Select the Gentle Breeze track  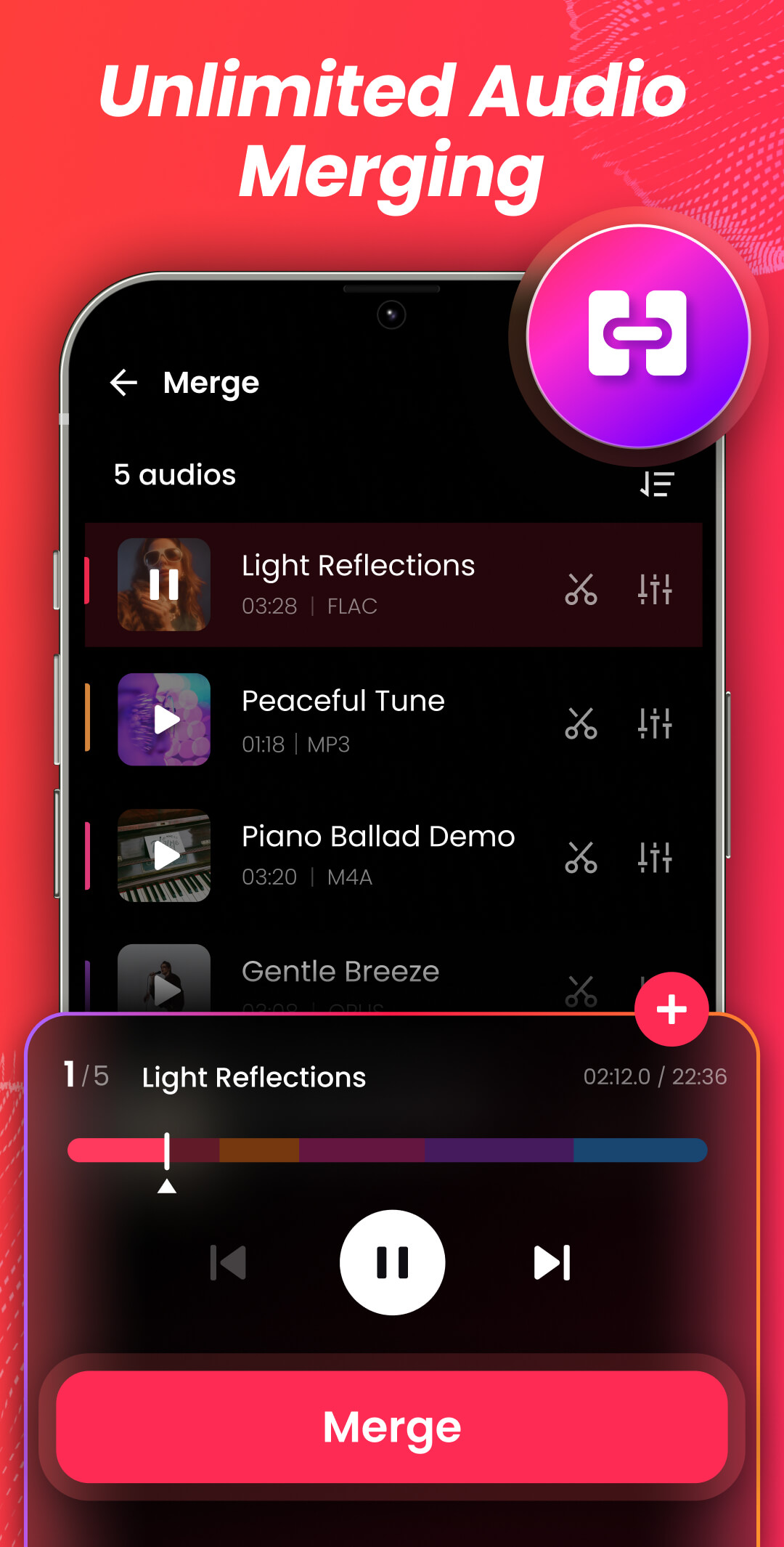click(x=340, y=971)
